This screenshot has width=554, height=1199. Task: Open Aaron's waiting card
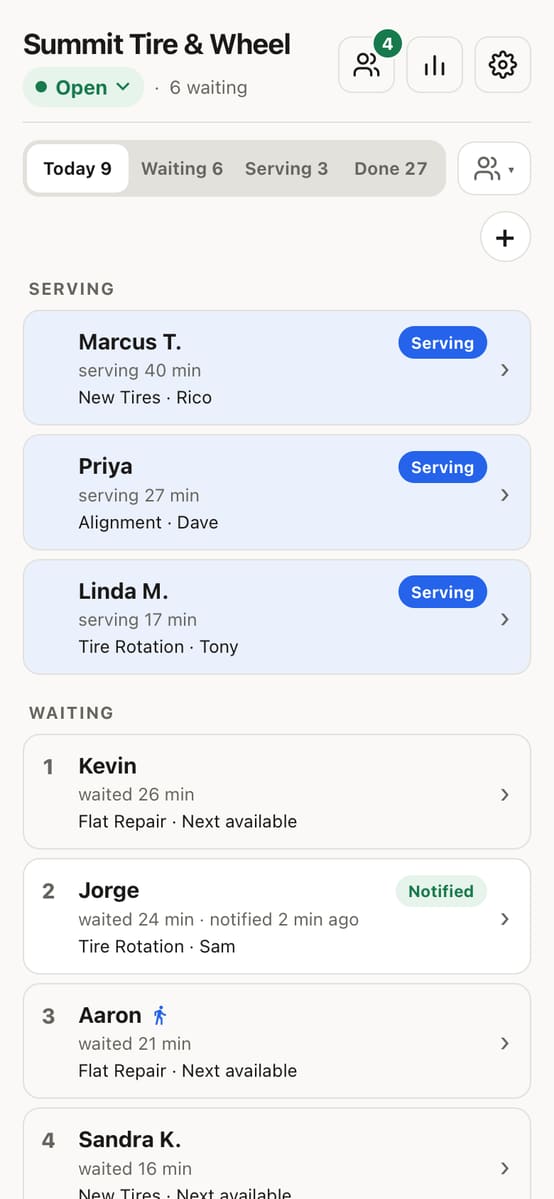point(277,1041)
